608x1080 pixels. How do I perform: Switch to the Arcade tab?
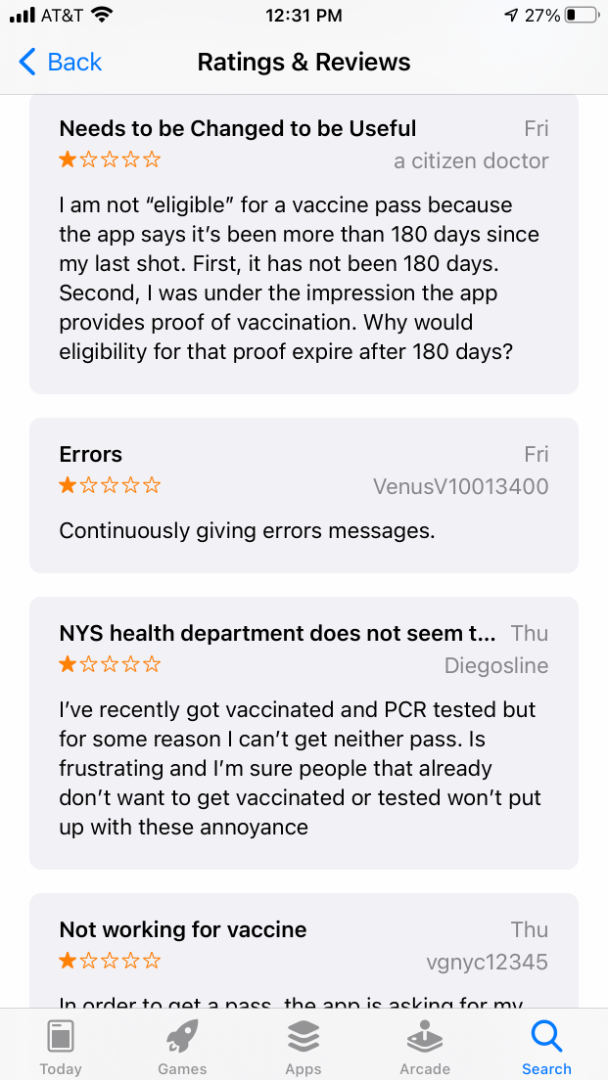(425, 1047)
